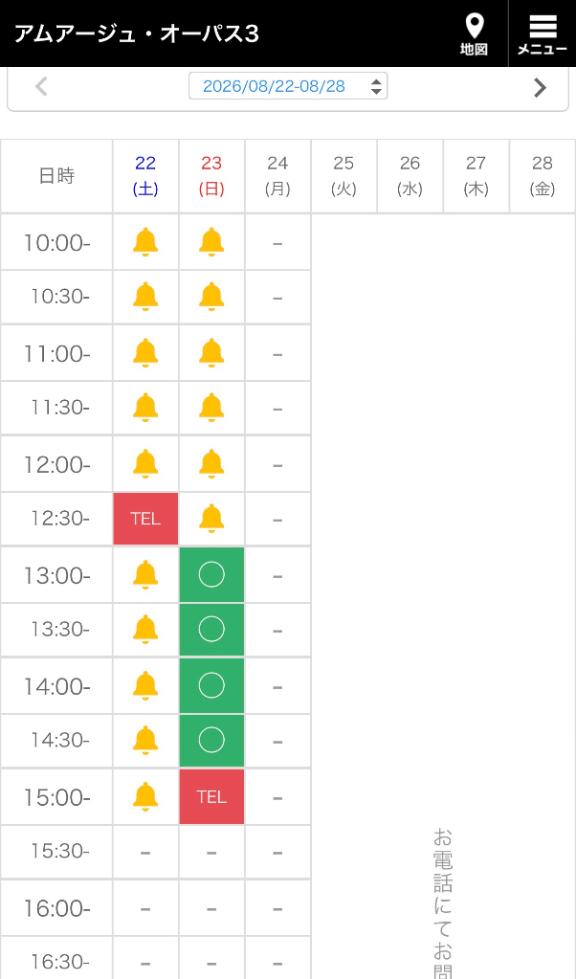Open the 地図 map icon

(x=474, y=34)
